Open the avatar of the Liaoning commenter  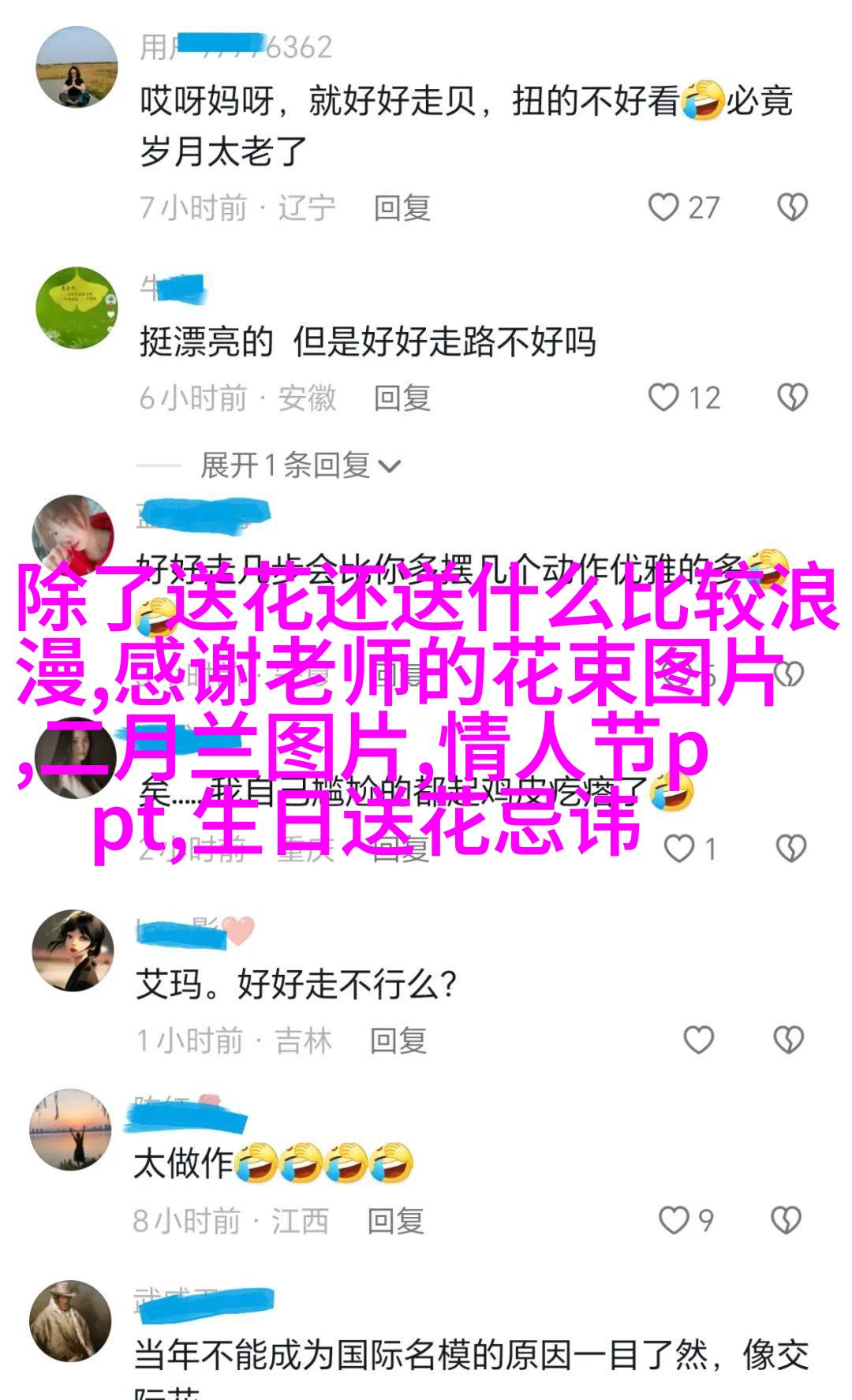pos(77,67)
